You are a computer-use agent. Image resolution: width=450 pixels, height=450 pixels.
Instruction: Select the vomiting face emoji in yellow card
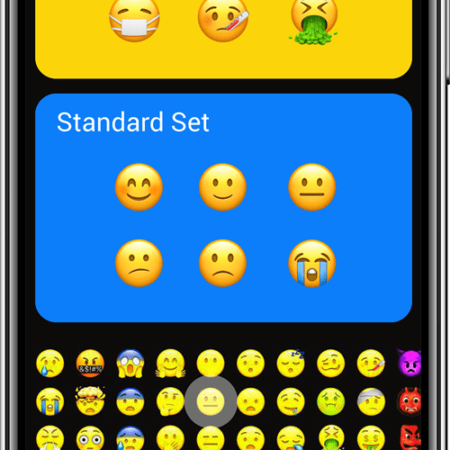coord(313,22)
